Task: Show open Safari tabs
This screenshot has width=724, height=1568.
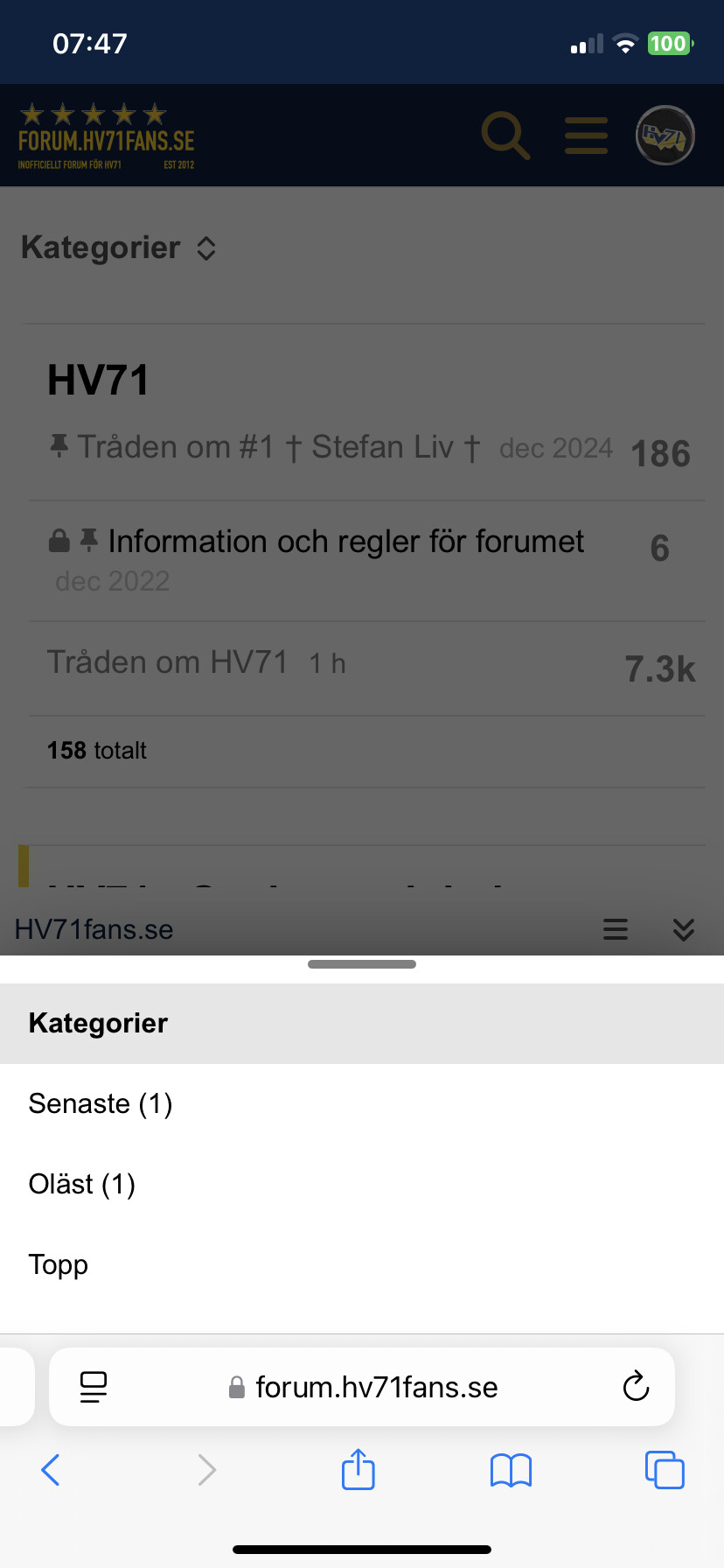Action: point(665,1470)
